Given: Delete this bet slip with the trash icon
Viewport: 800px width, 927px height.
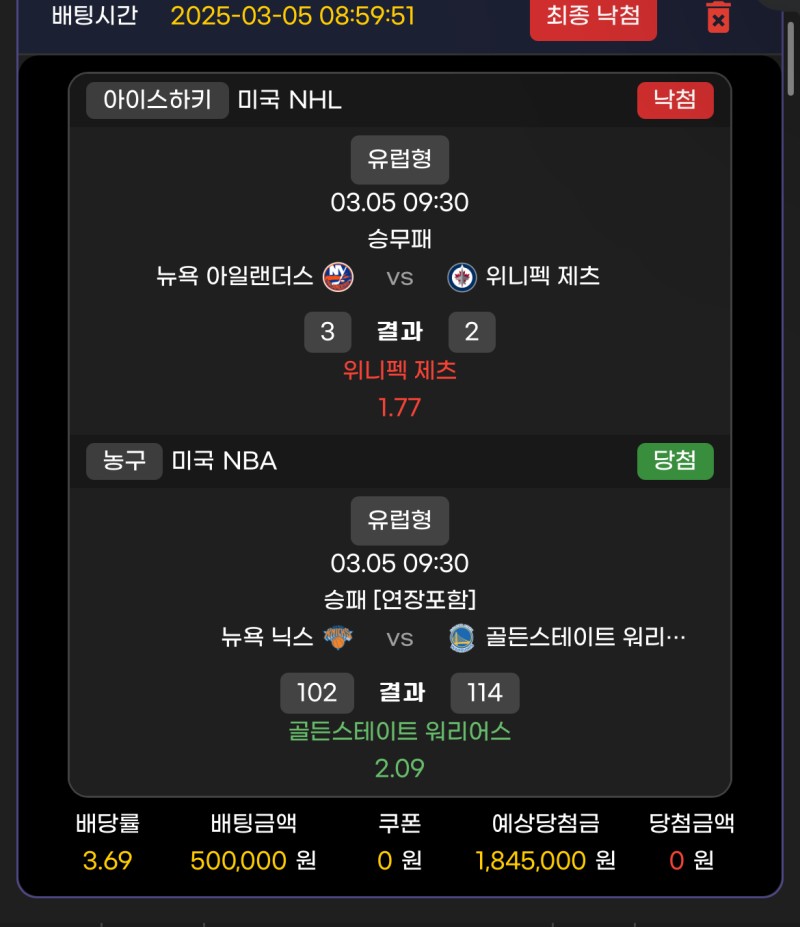Looking at the screenshot, I should coord(717,18).
